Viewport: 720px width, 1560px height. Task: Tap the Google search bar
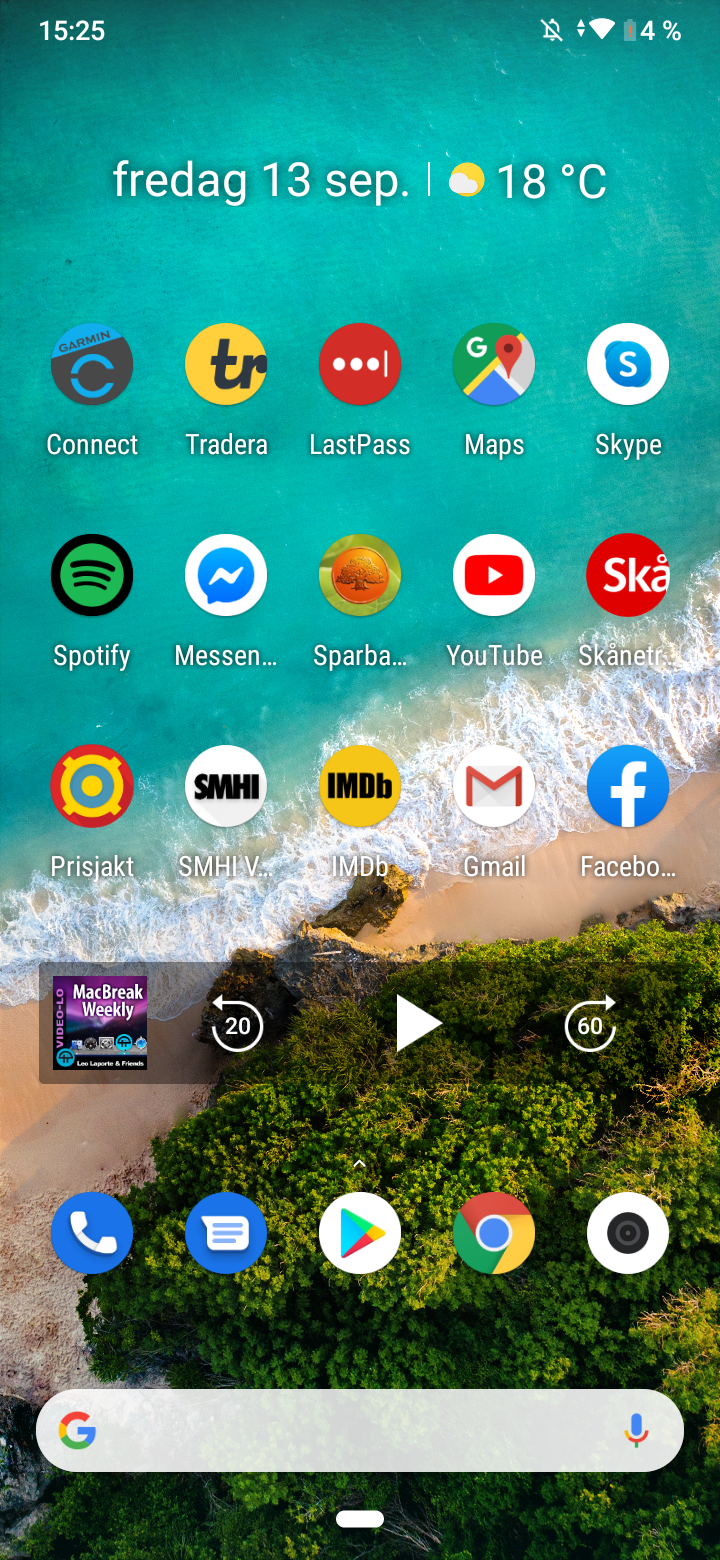point(340,1431)
